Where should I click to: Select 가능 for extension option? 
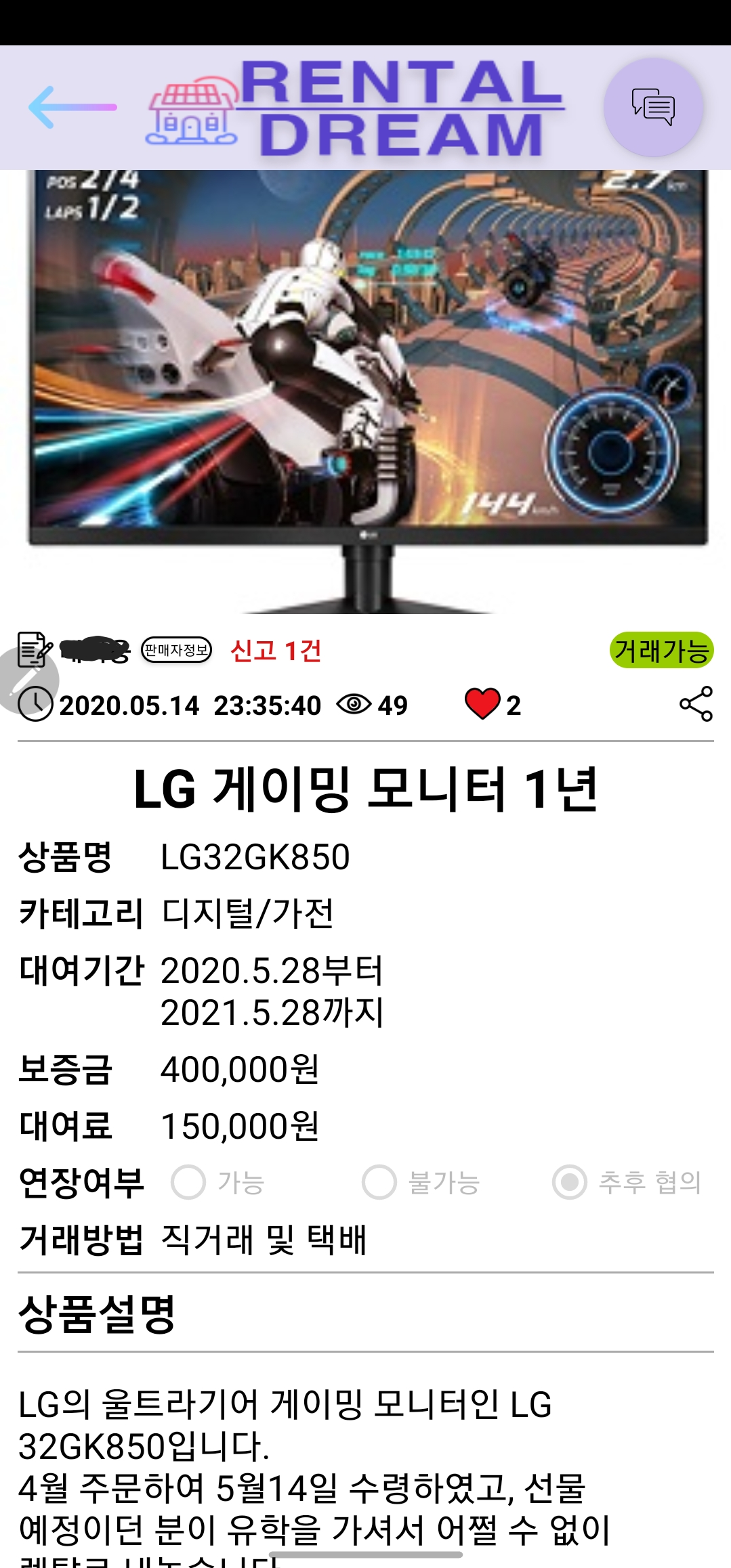[188, 1182]
